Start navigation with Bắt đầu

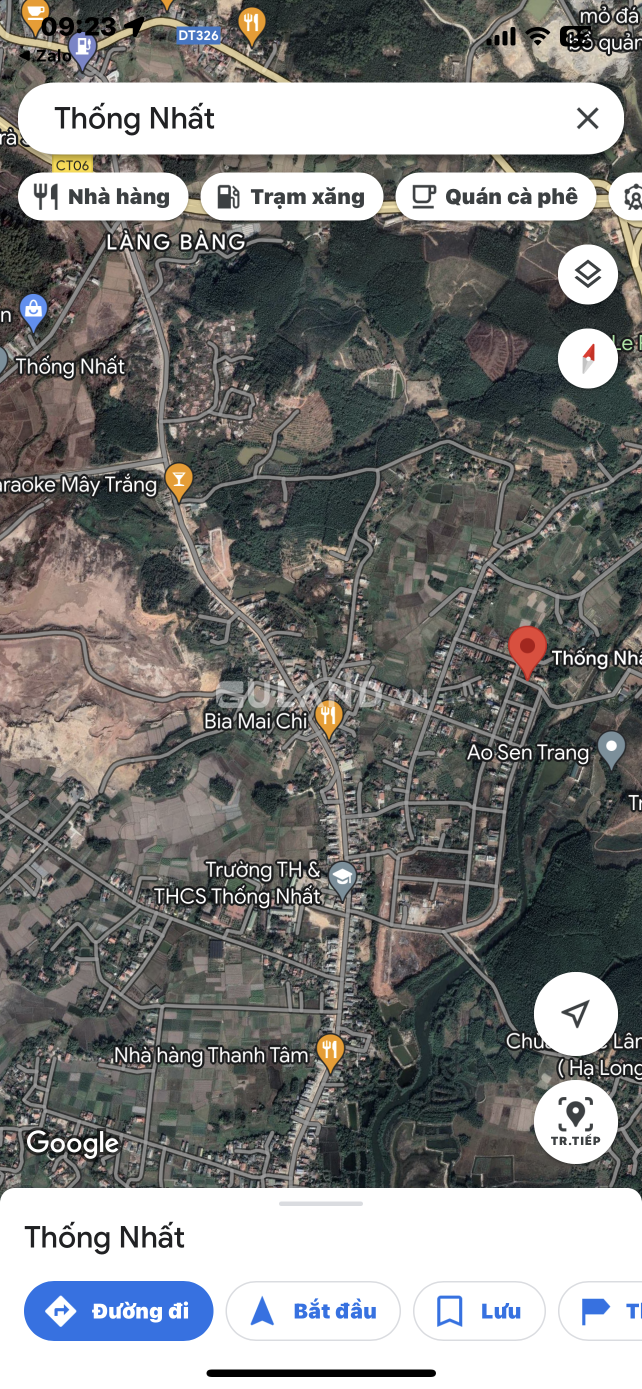(313, 1310)
